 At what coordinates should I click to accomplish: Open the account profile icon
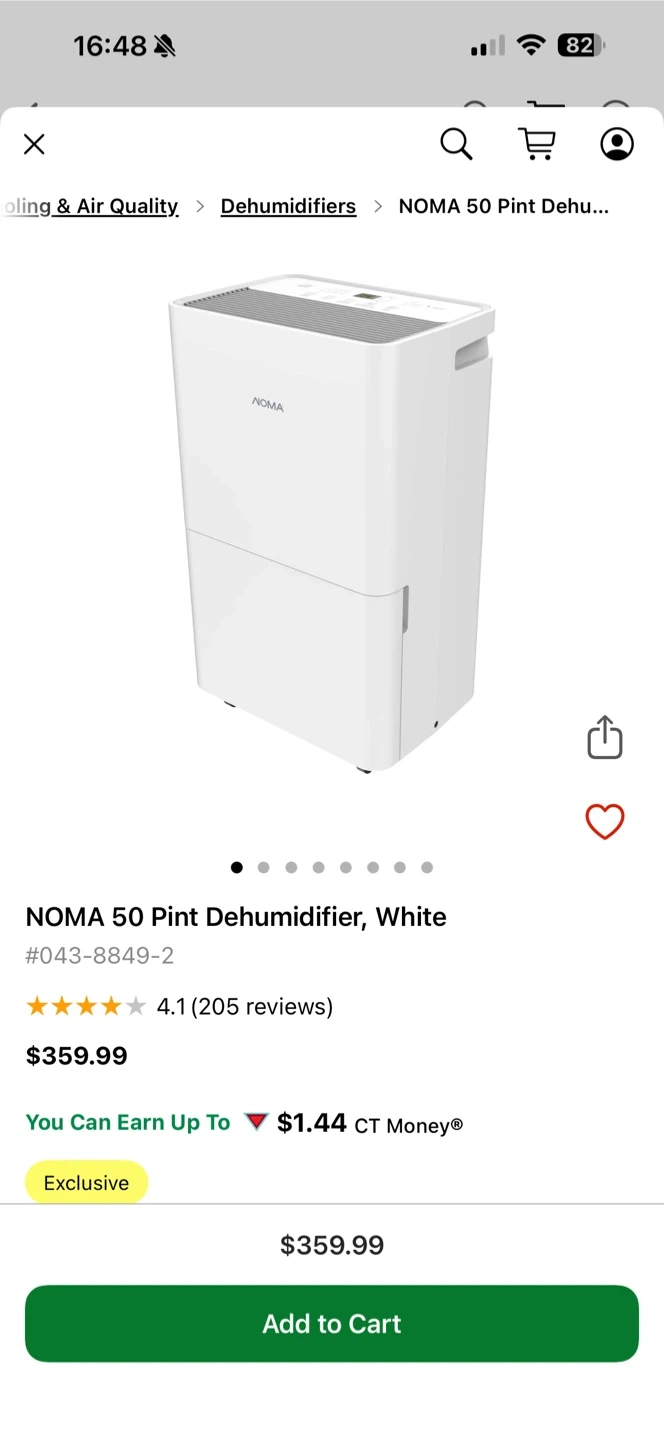tap(617, 144)
